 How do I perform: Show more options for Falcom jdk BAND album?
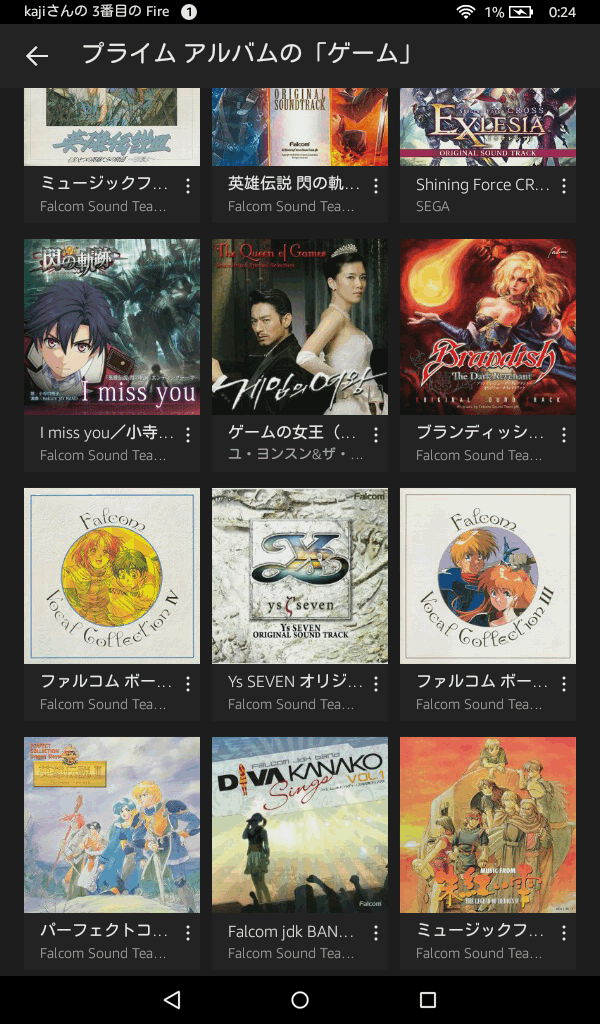point(376,933)
